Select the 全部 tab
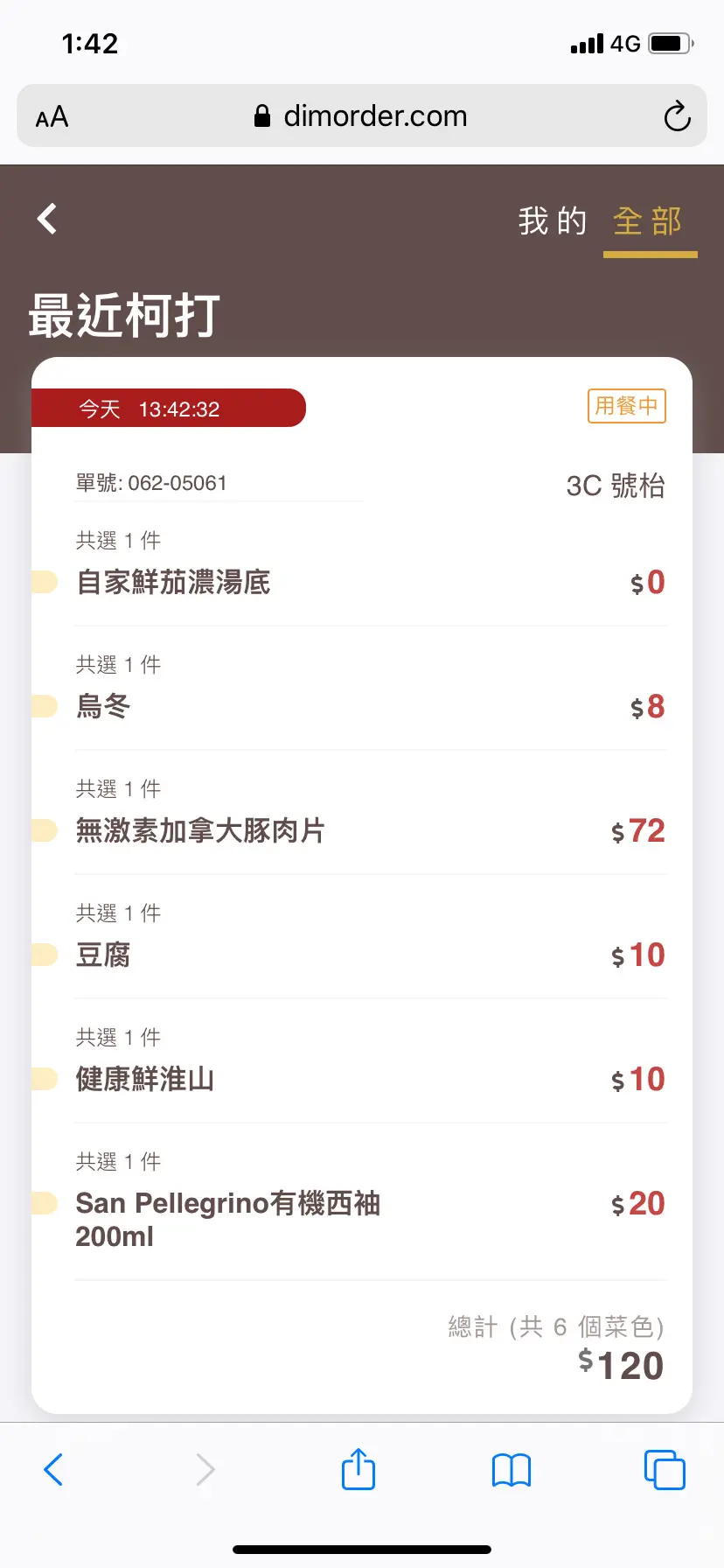 point(648,221)
